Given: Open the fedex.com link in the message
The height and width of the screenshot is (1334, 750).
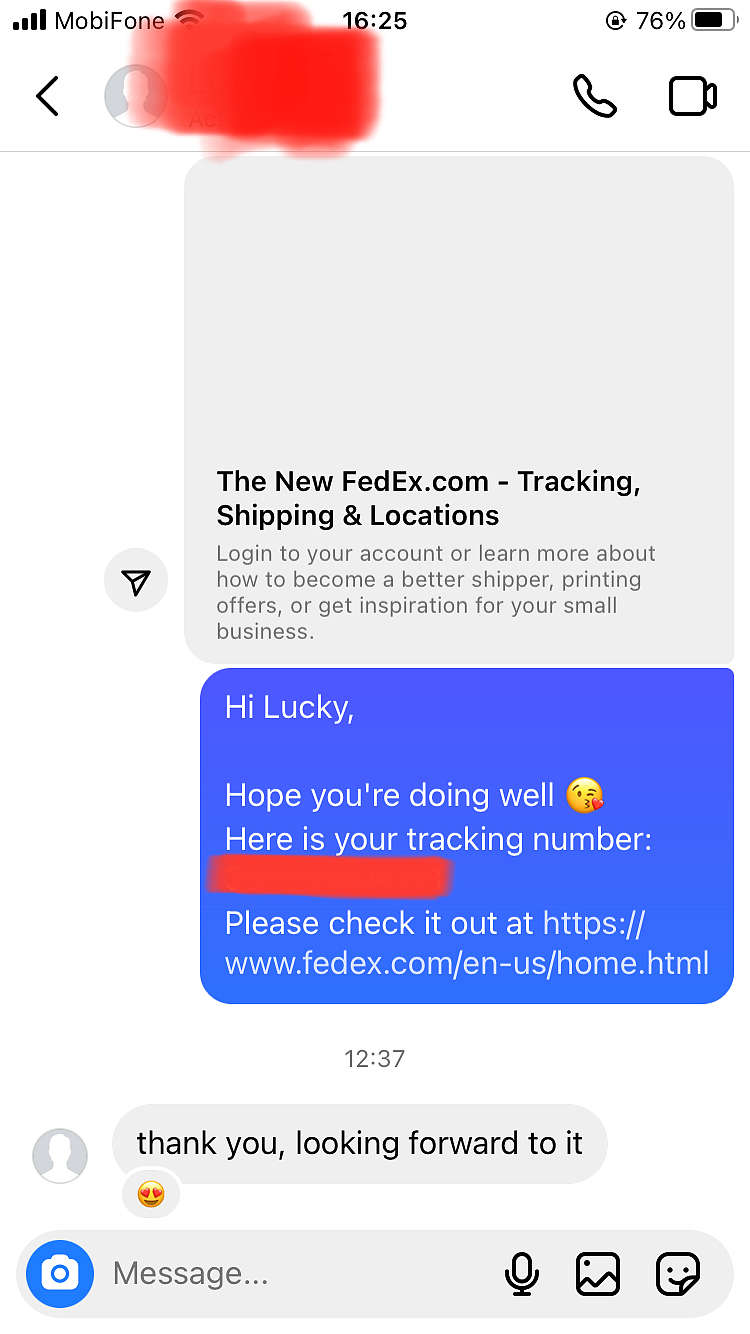Looking at the screenshot, I should click(x=467, y=943).
